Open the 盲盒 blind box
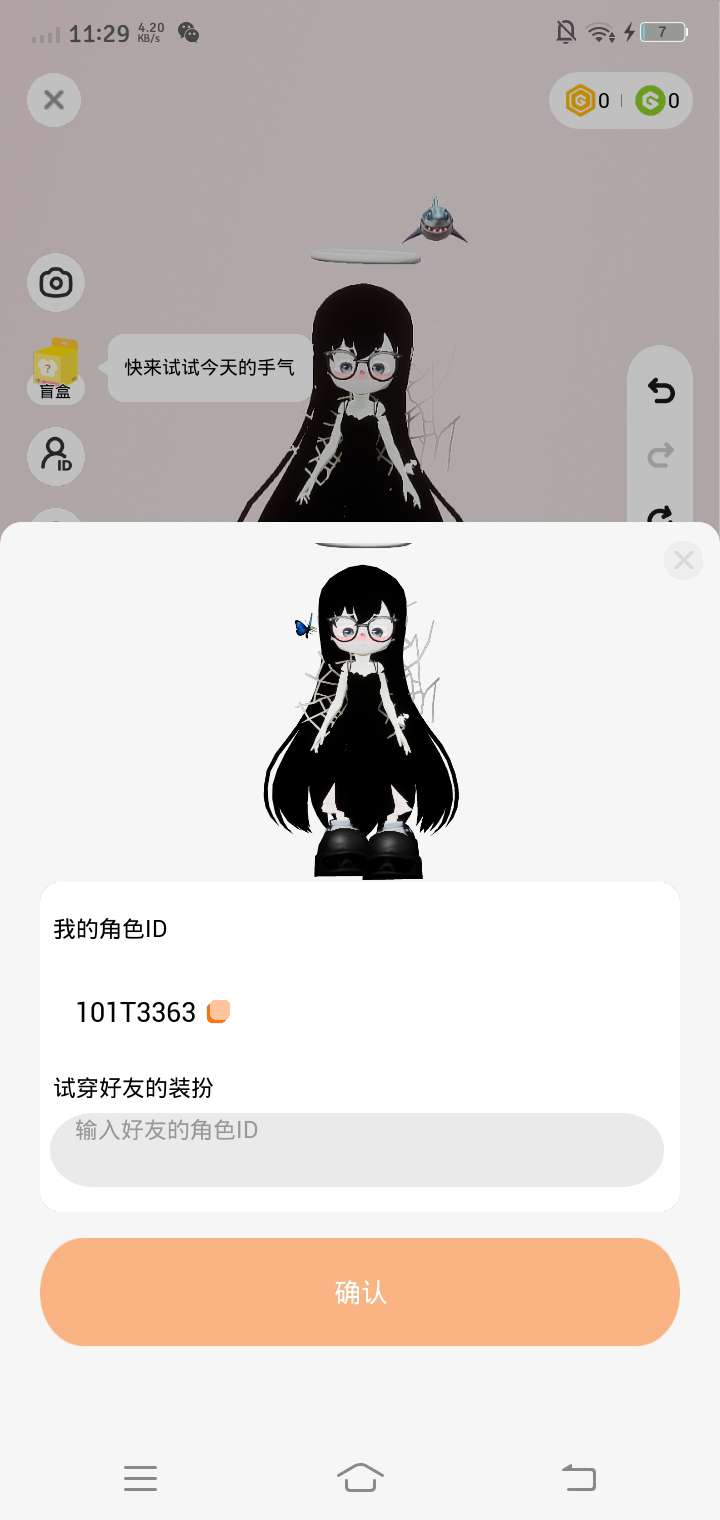 pyautogui.click(x=55, y=370)
